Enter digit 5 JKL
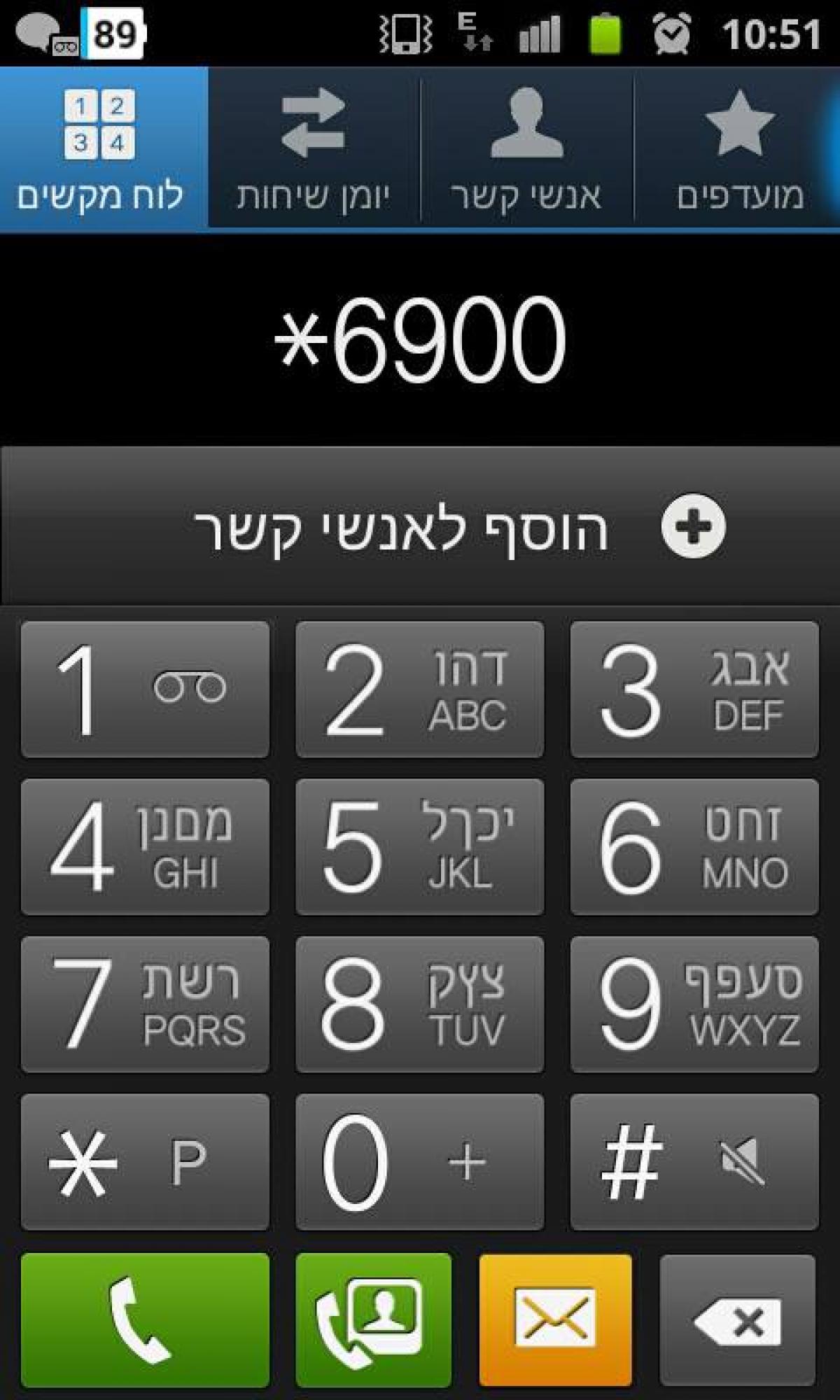Screen dimensions: 840x1400 point(419,847)
